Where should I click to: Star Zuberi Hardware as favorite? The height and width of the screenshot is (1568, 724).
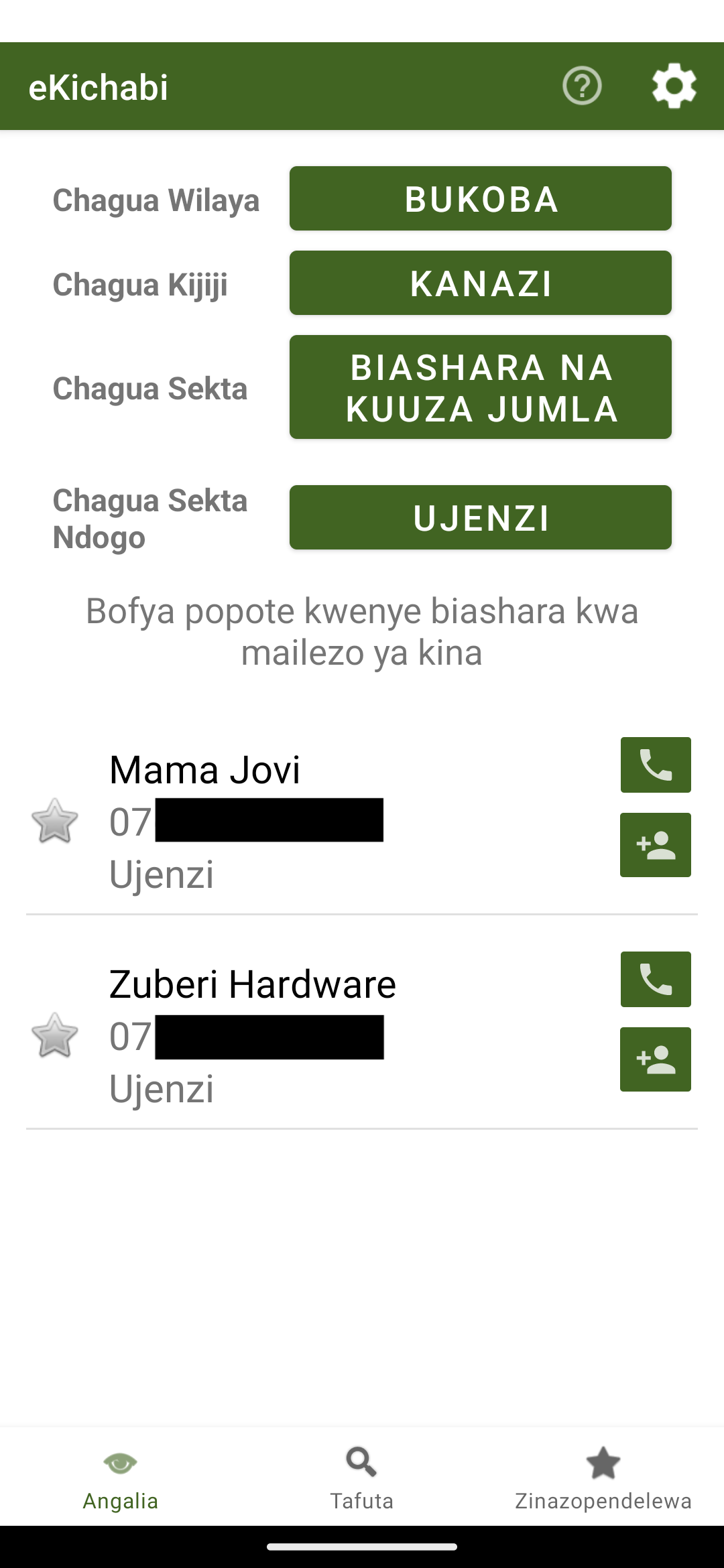click(54, 1035)
